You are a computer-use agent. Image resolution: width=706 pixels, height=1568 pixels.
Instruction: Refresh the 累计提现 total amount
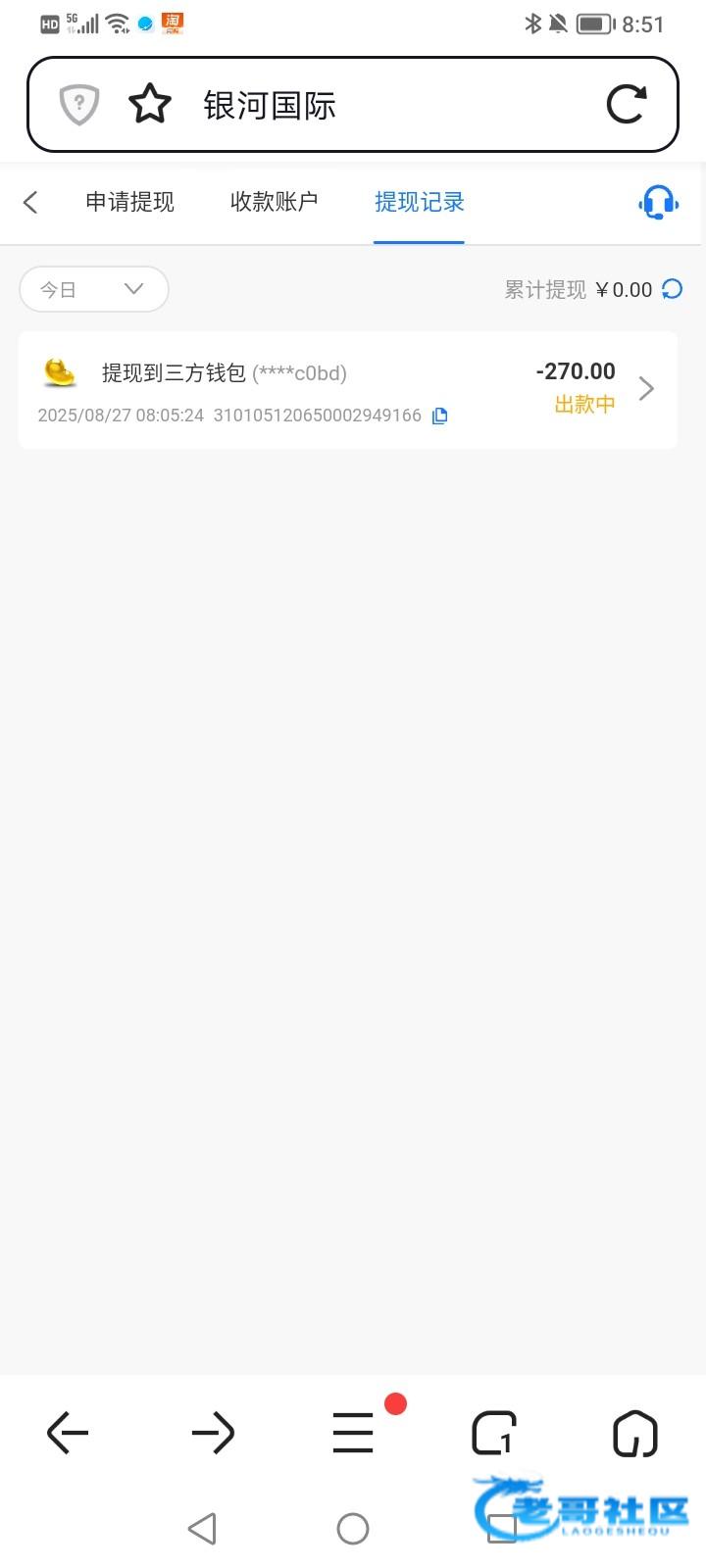coord(672,289)
